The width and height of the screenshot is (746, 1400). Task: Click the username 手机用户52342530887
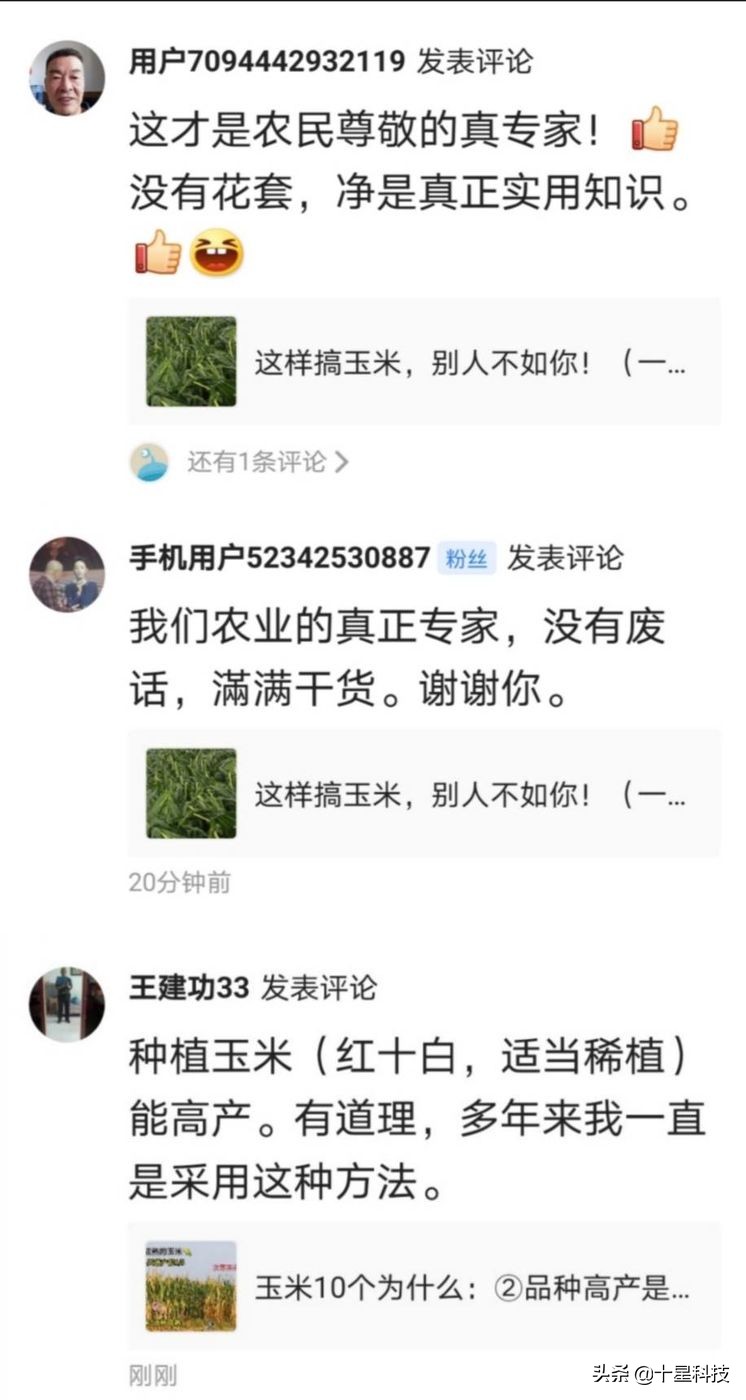280,561
